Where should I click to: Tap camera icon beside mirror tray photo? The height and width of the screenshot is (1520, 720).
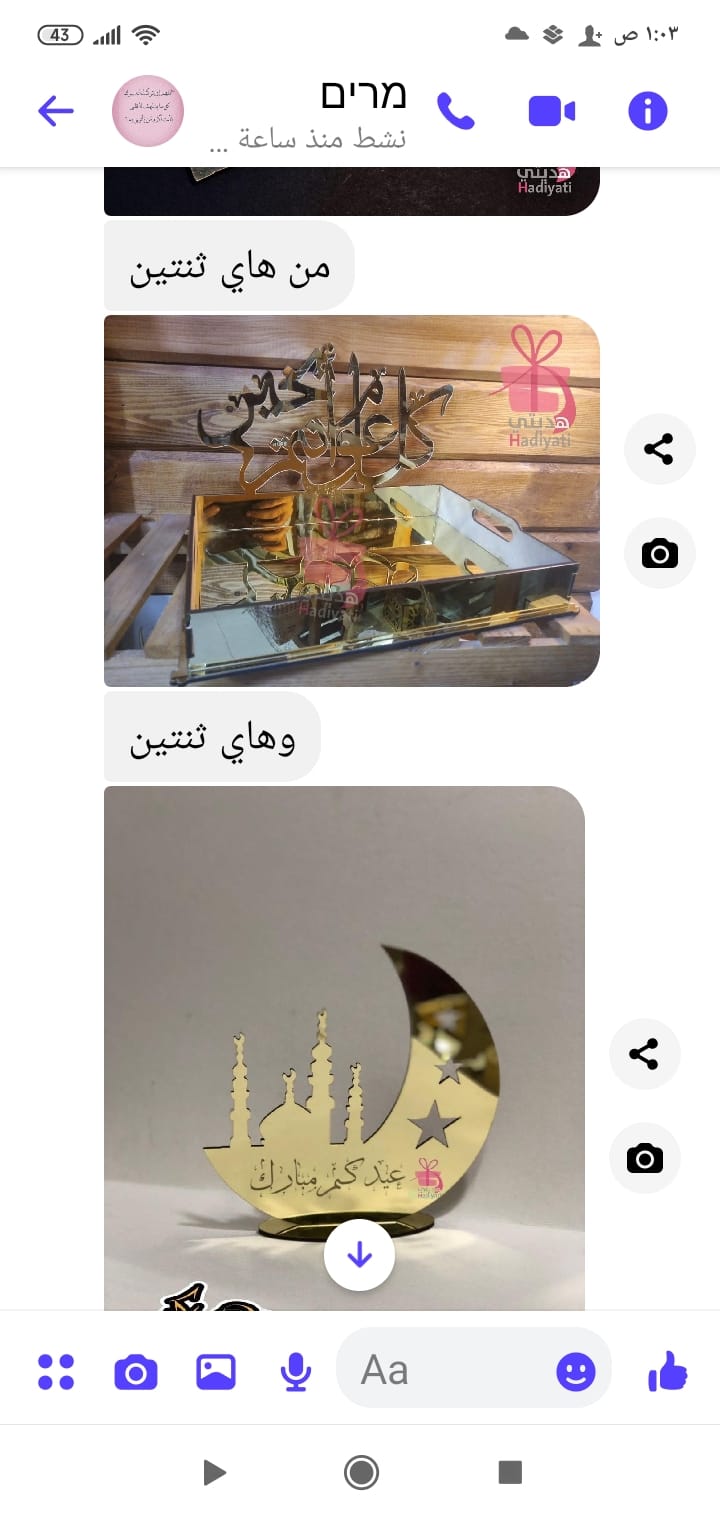[659, 553]
